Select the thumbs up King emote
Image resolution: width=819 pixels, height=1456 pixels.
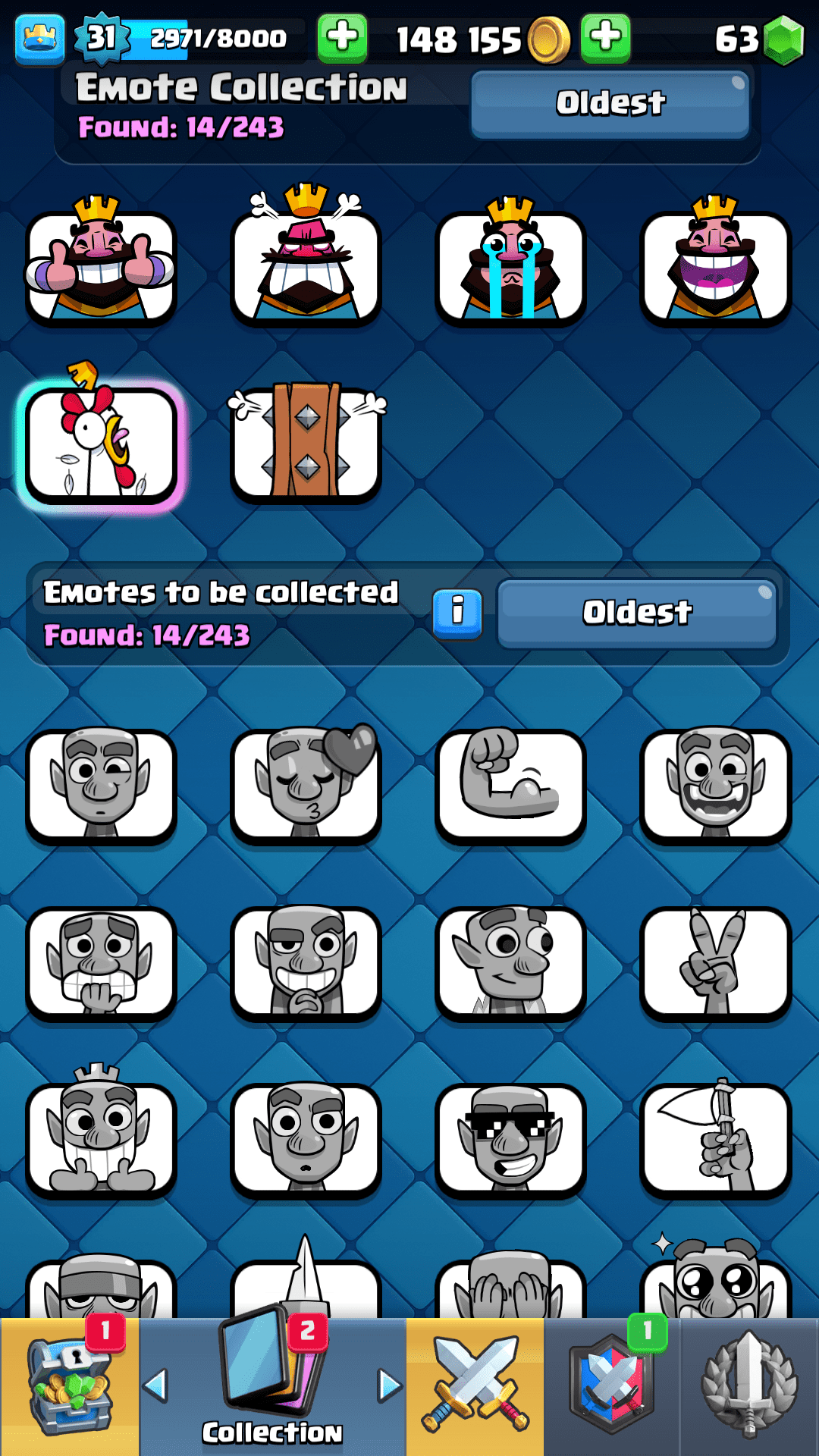pyautogui.click(x=101, y=265)
